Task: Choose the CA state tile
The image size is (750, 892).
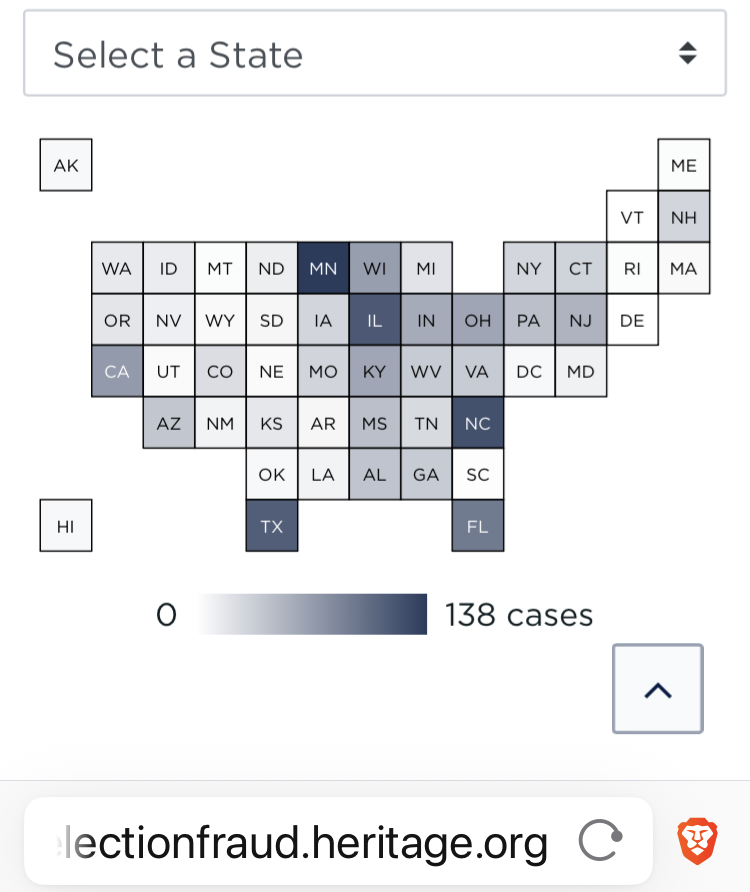Action: click(x=117, y=371)
